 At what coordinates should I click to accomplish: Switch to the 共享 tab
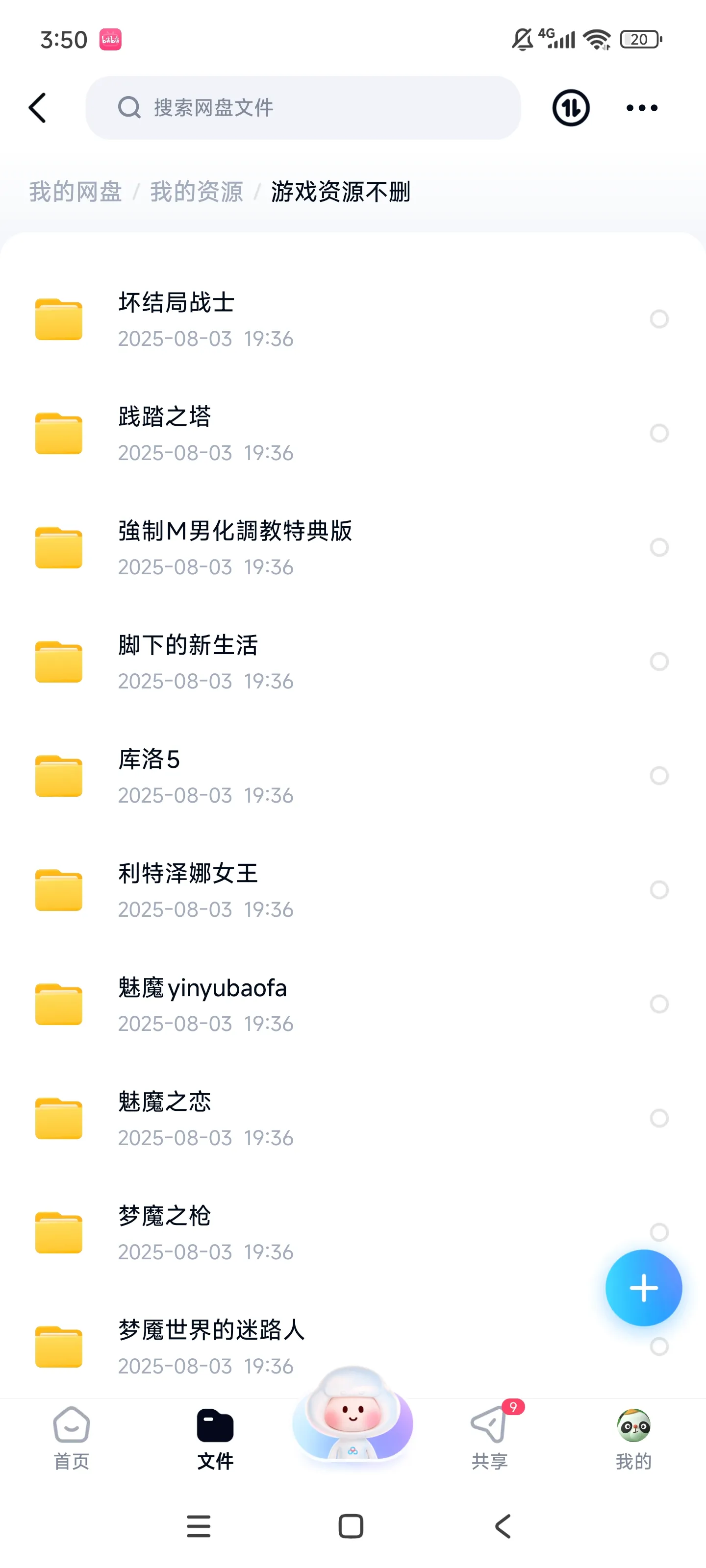(489, 1438)
